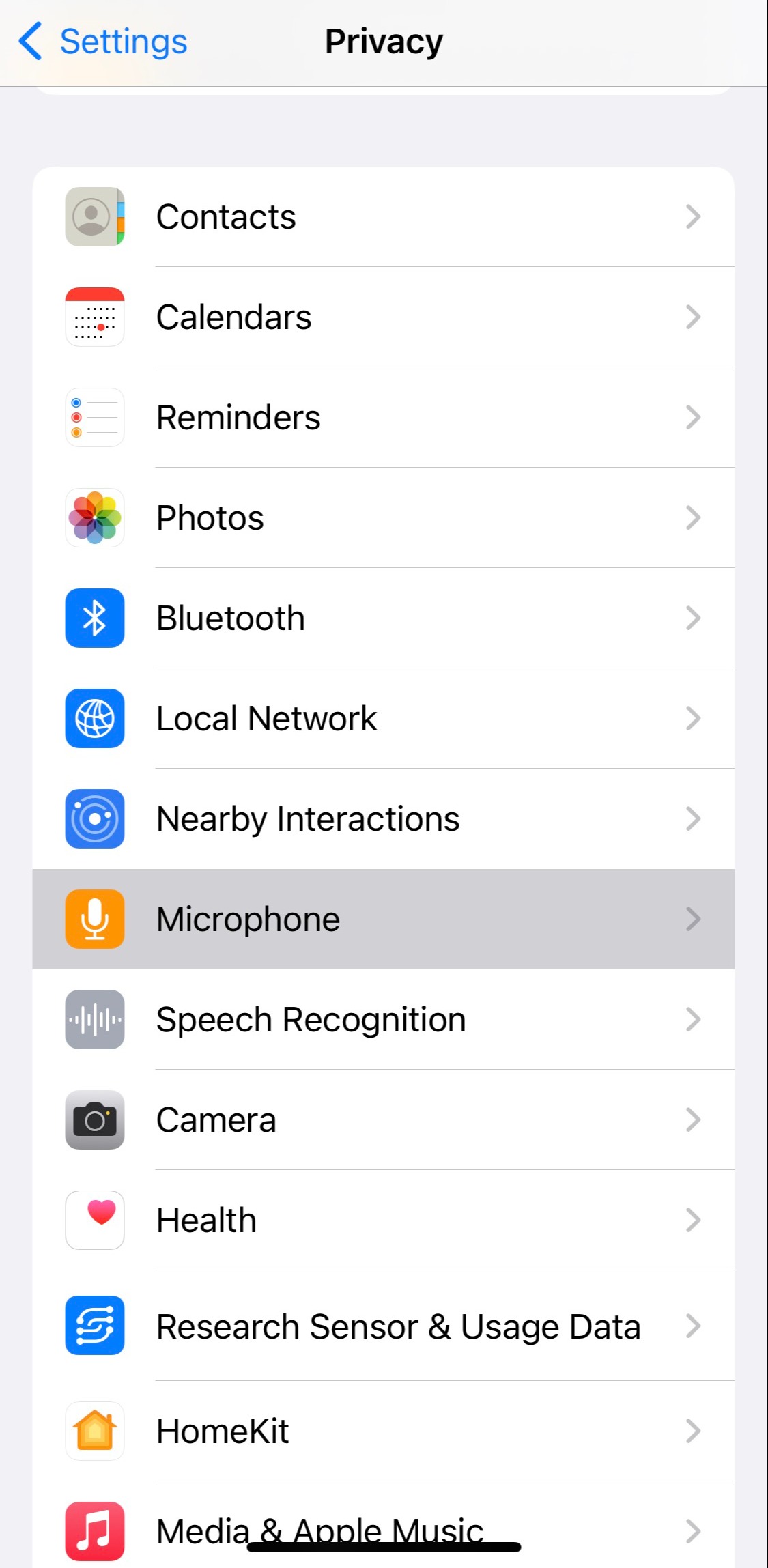Open Health privacy settings

tap(383, 1221)
